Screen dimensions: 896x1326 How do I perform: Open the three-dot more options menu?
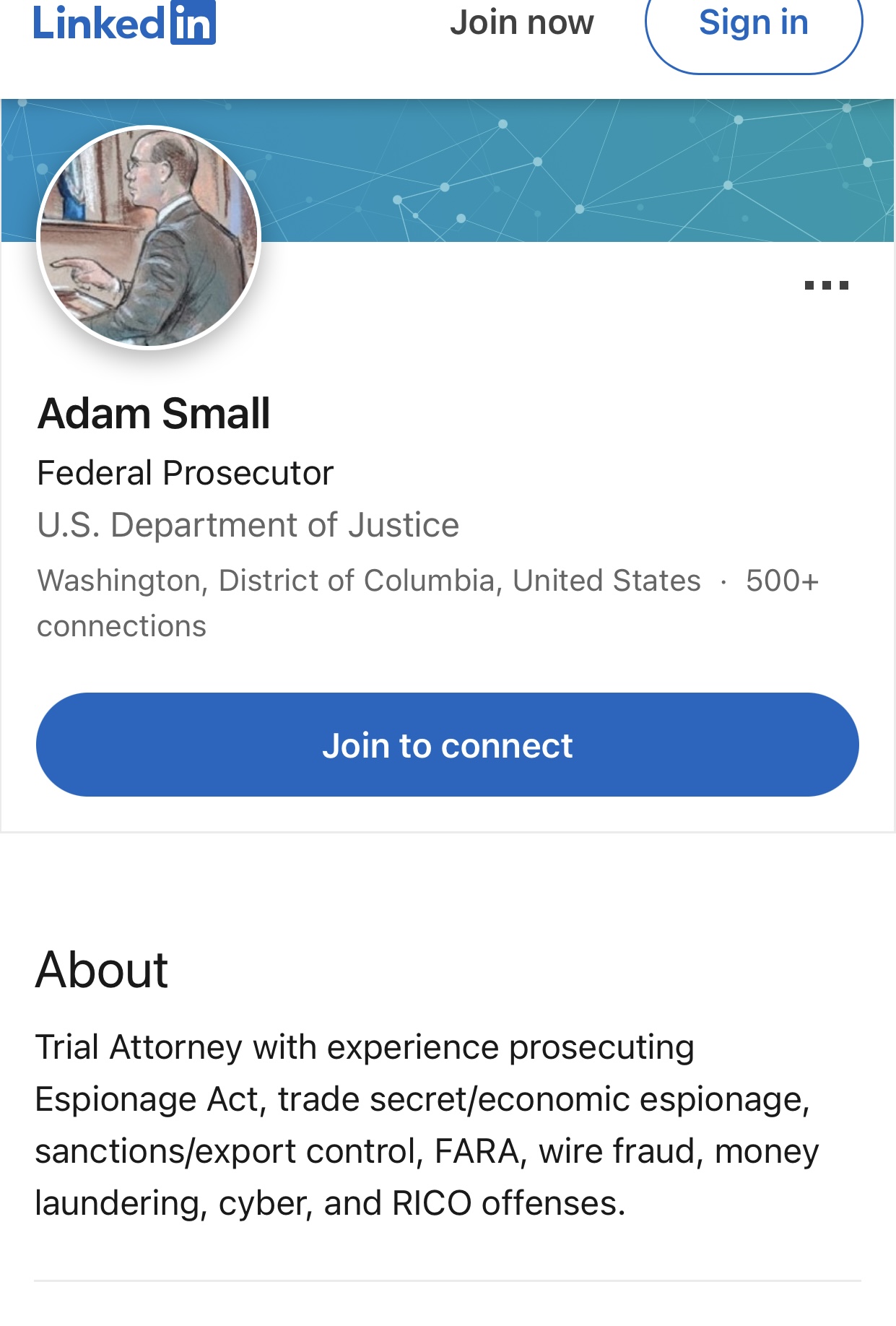tap(826, 285)
